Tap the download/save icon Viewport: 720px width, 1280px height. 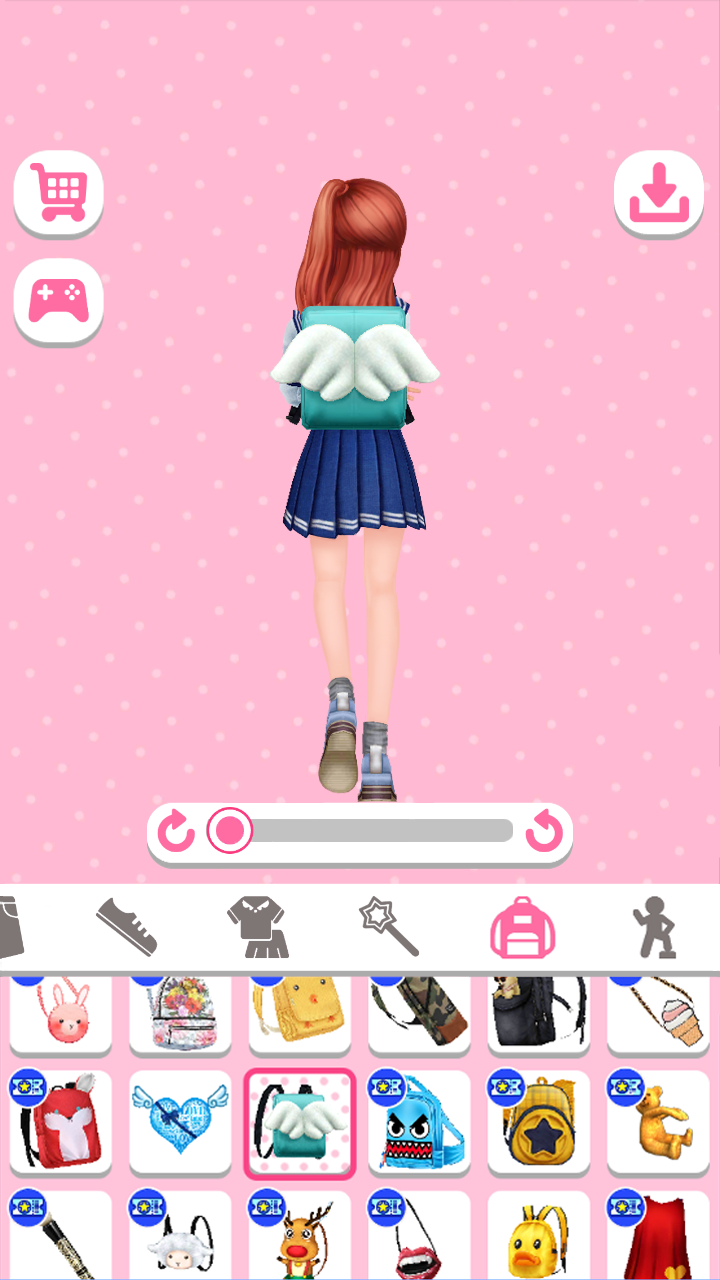(659, 192)
